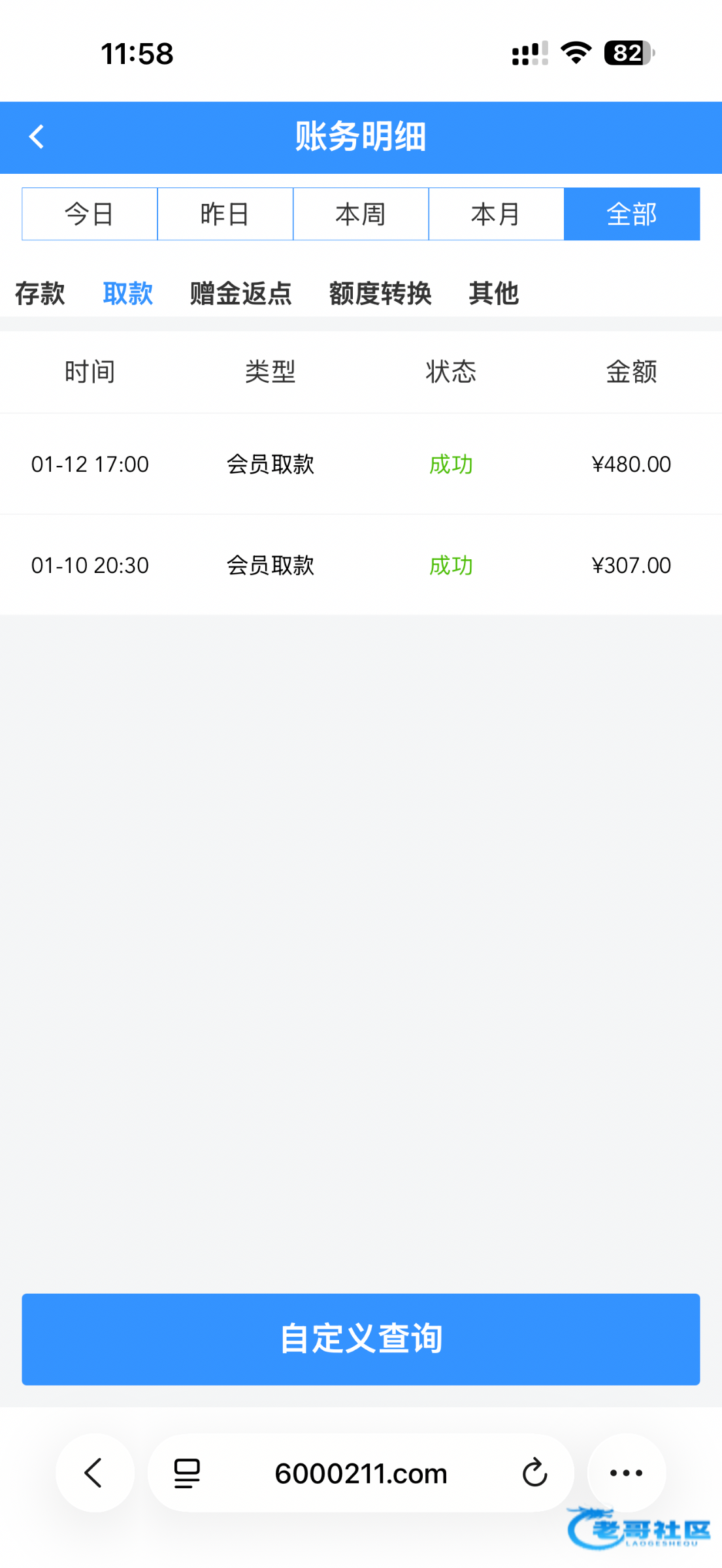Select the 全部 date filter

click(x=632, y=214)
